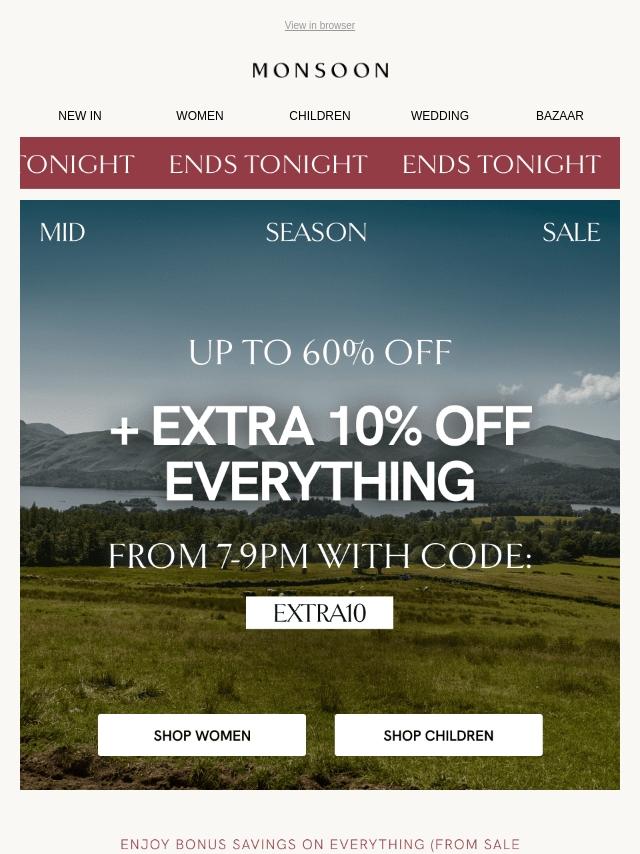
Task: Open the WEDDING section
Action: coord(440,116)
